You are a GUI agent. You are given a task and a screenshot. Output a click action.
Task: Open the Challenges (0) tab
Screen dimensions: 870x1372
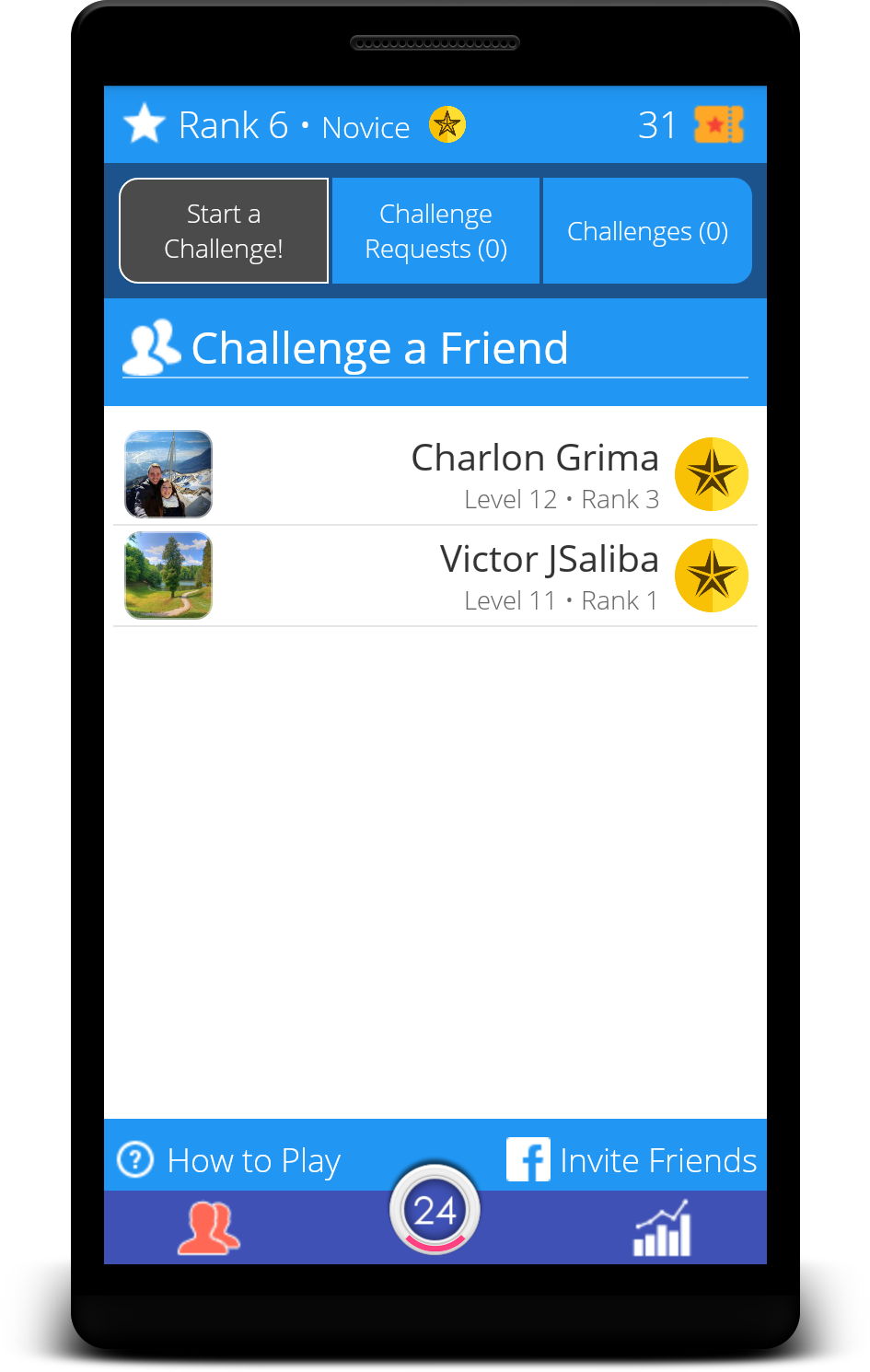(647, 231)
